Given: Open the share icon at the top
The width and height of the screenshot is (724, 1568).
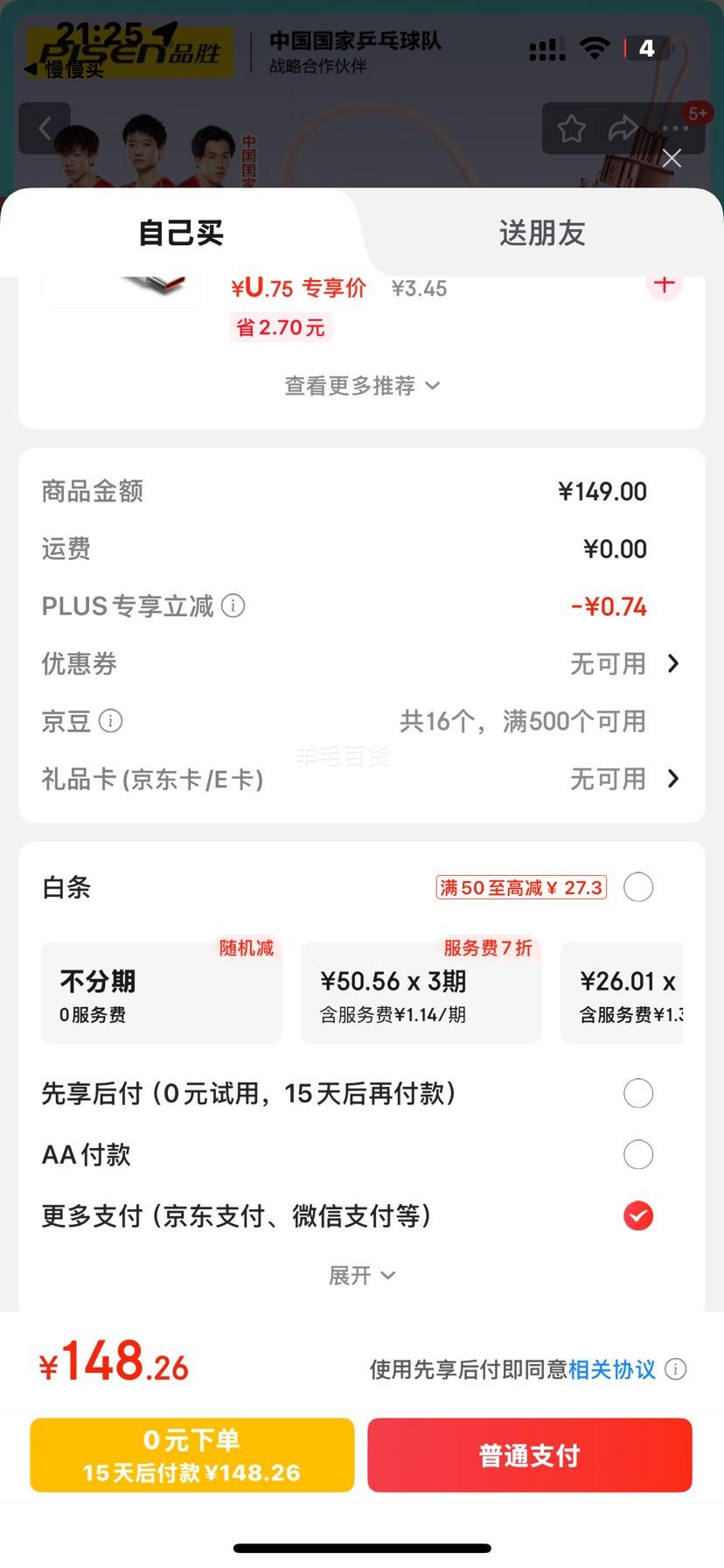Looking at the screenshot, I should tap(623, 128).
